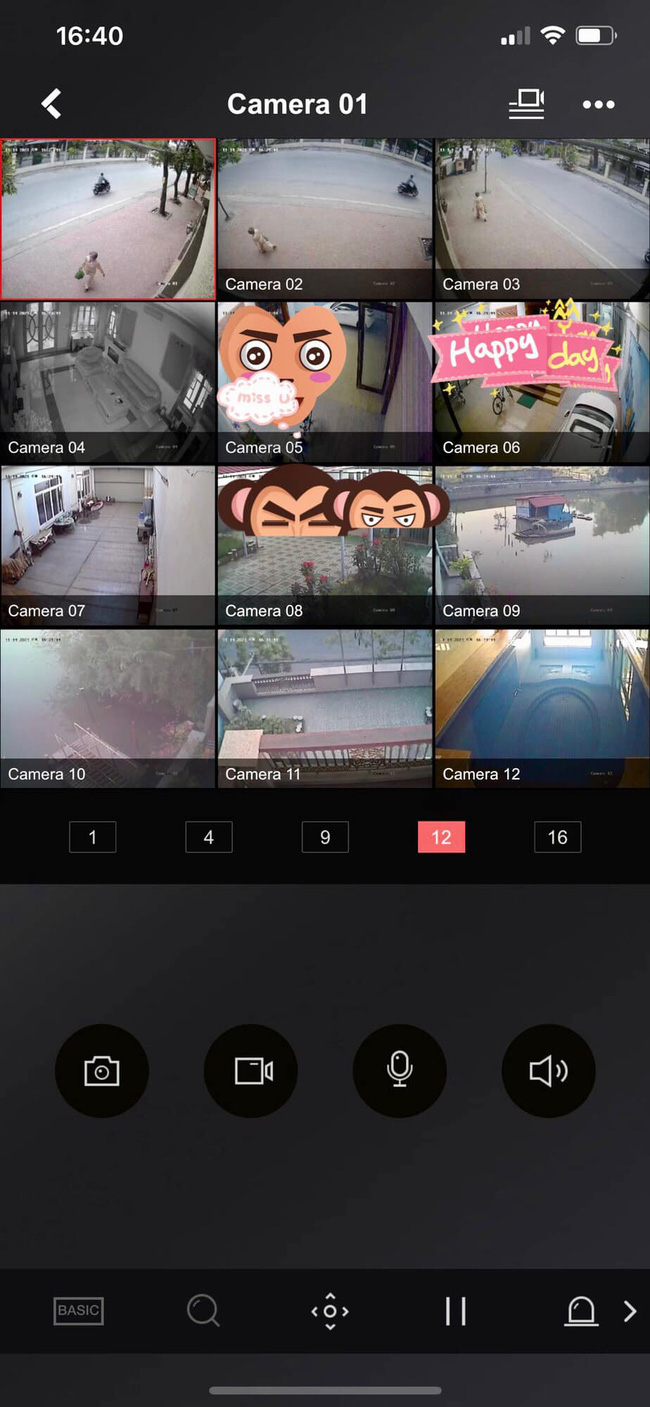Open the alarm bell option

point(581,1310)
